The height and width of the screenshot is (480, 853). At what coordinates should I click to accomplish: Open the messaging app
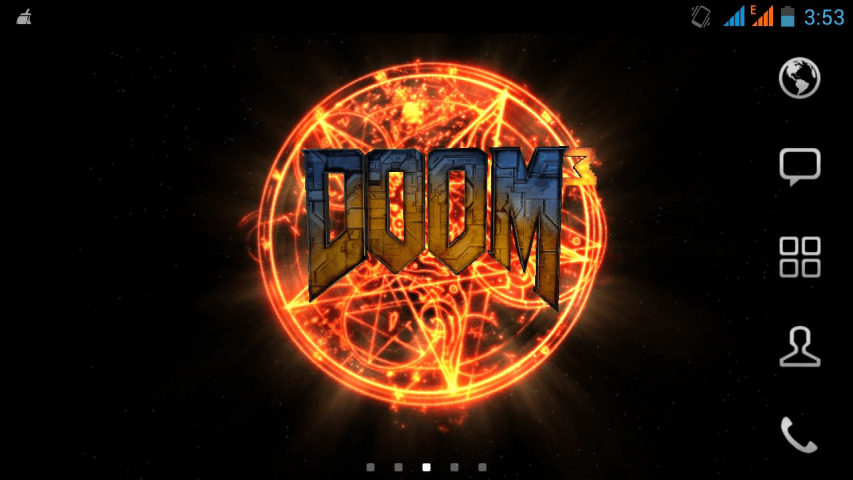coord(799,167)
